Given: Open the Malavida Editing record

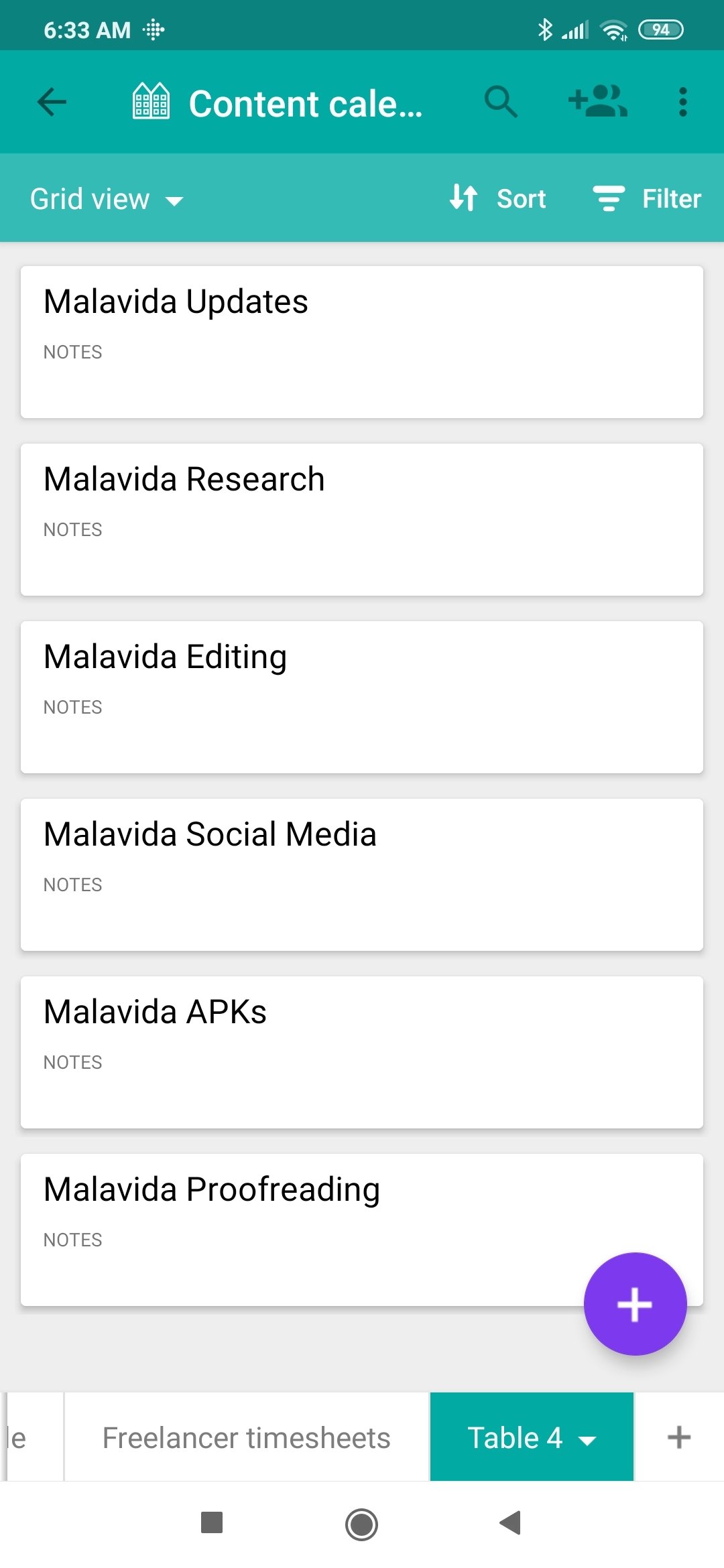Looking at the screenshot, I should (x=362, y=698).
